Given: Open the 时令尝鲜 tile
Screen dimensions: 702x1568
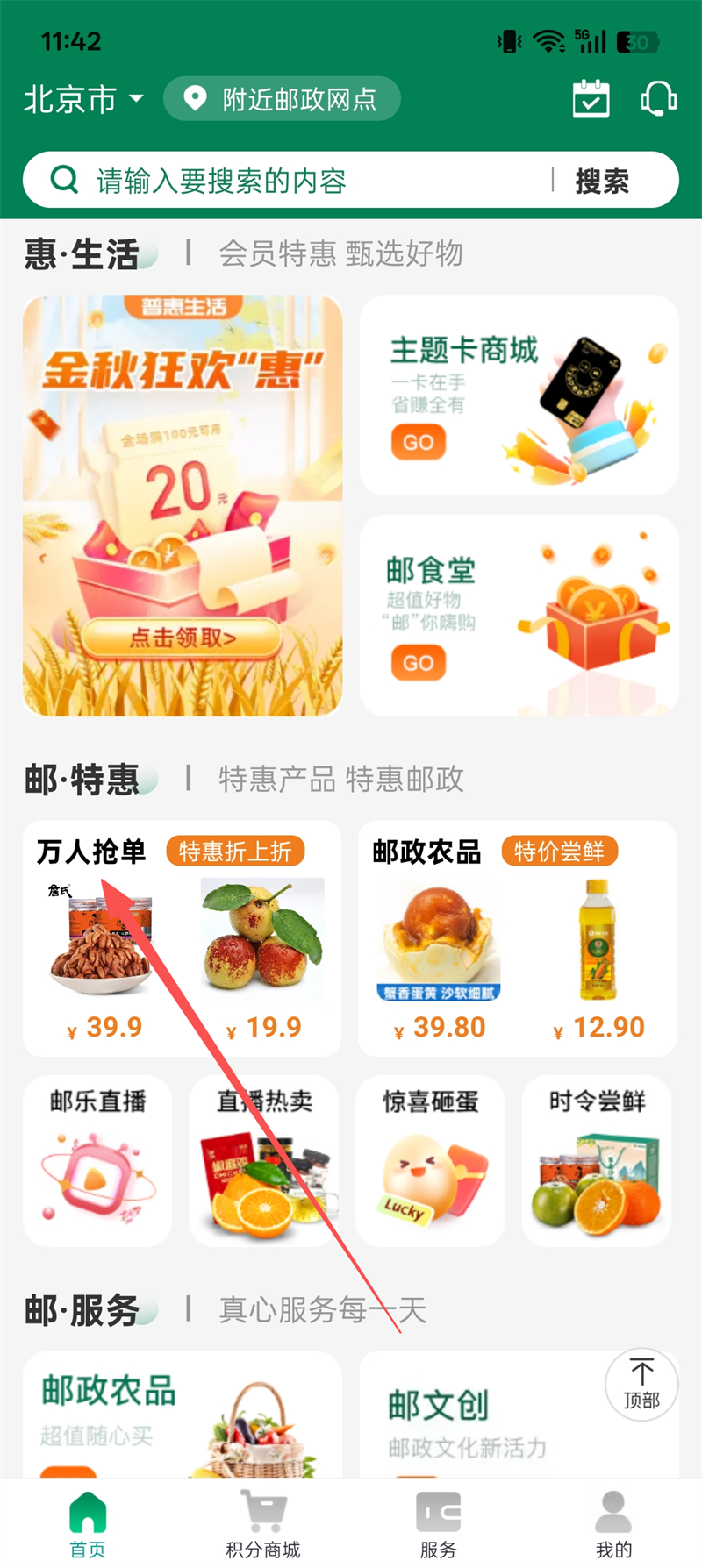Looking at the screenshot, I should 597,1159.
